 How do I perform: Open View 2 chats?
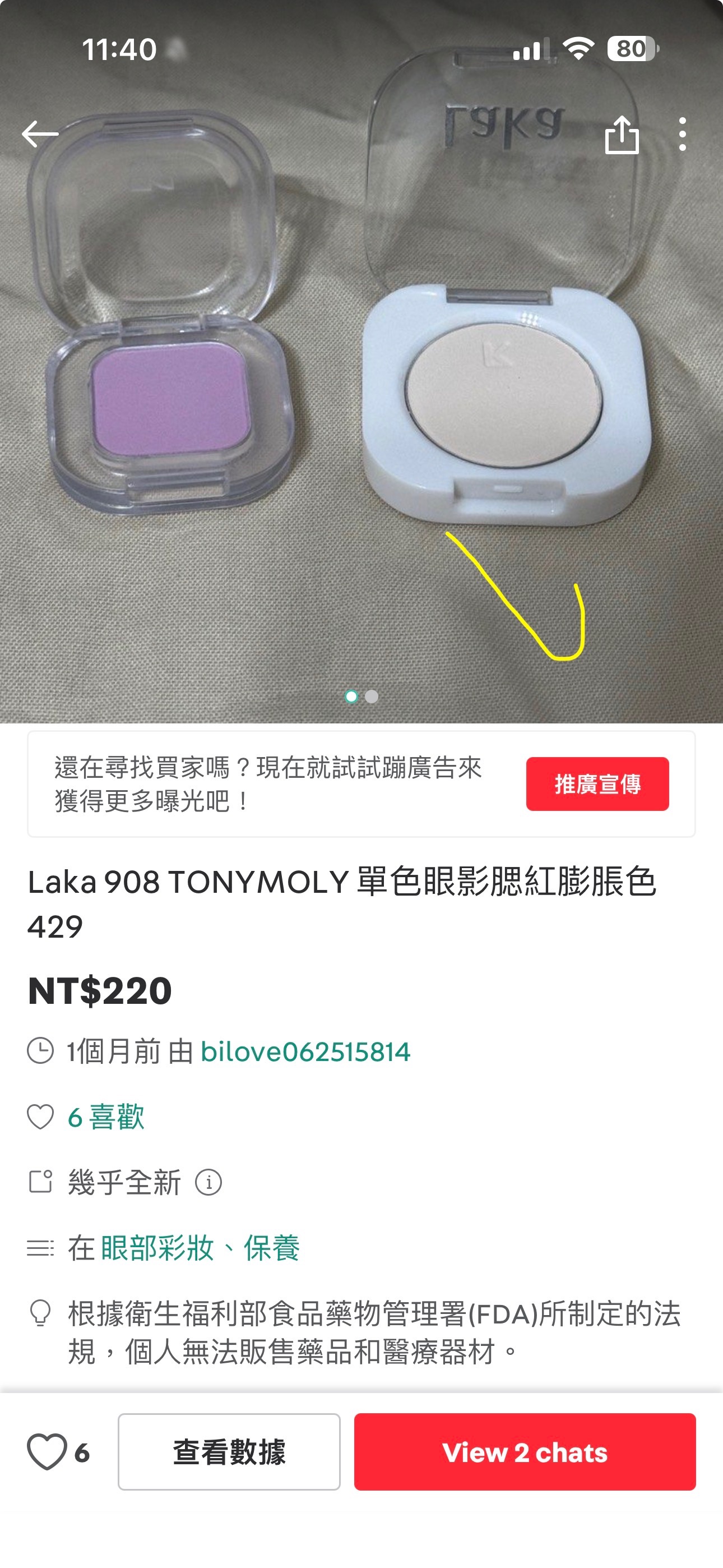[525, 1452]
